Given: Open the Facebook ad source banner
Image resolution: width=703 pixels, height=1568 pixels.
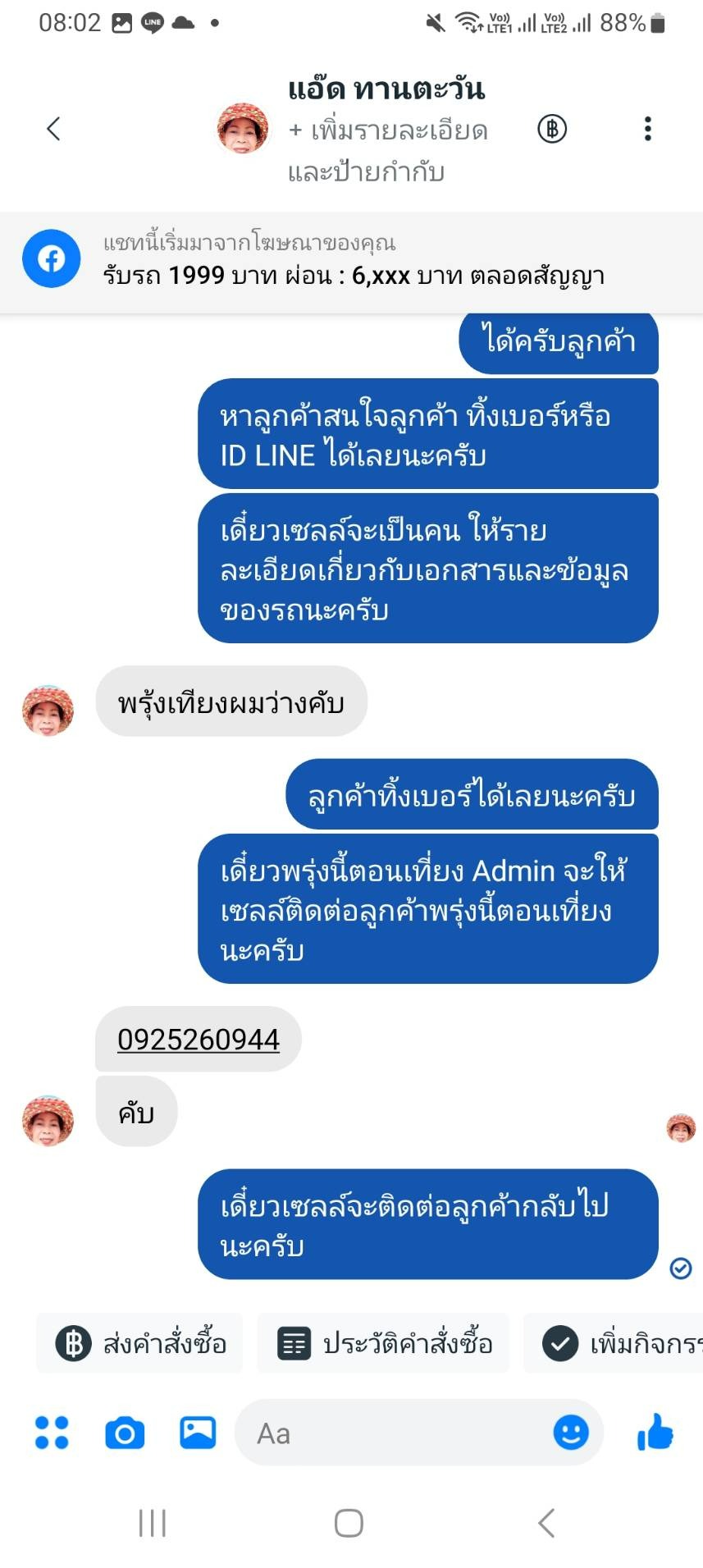Looking at the screenshot, I should 351,260.
